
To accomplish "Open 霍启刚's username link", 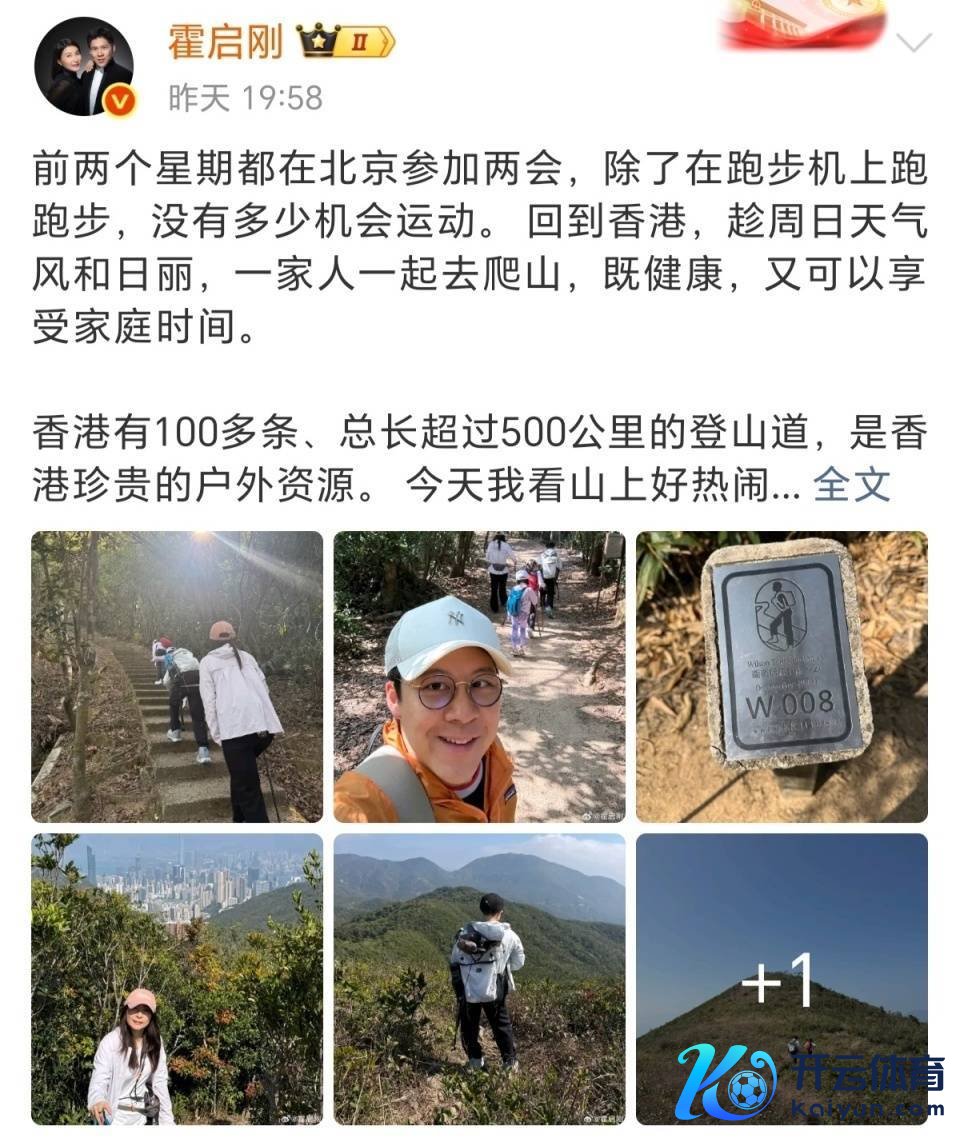I will (225, 42).
